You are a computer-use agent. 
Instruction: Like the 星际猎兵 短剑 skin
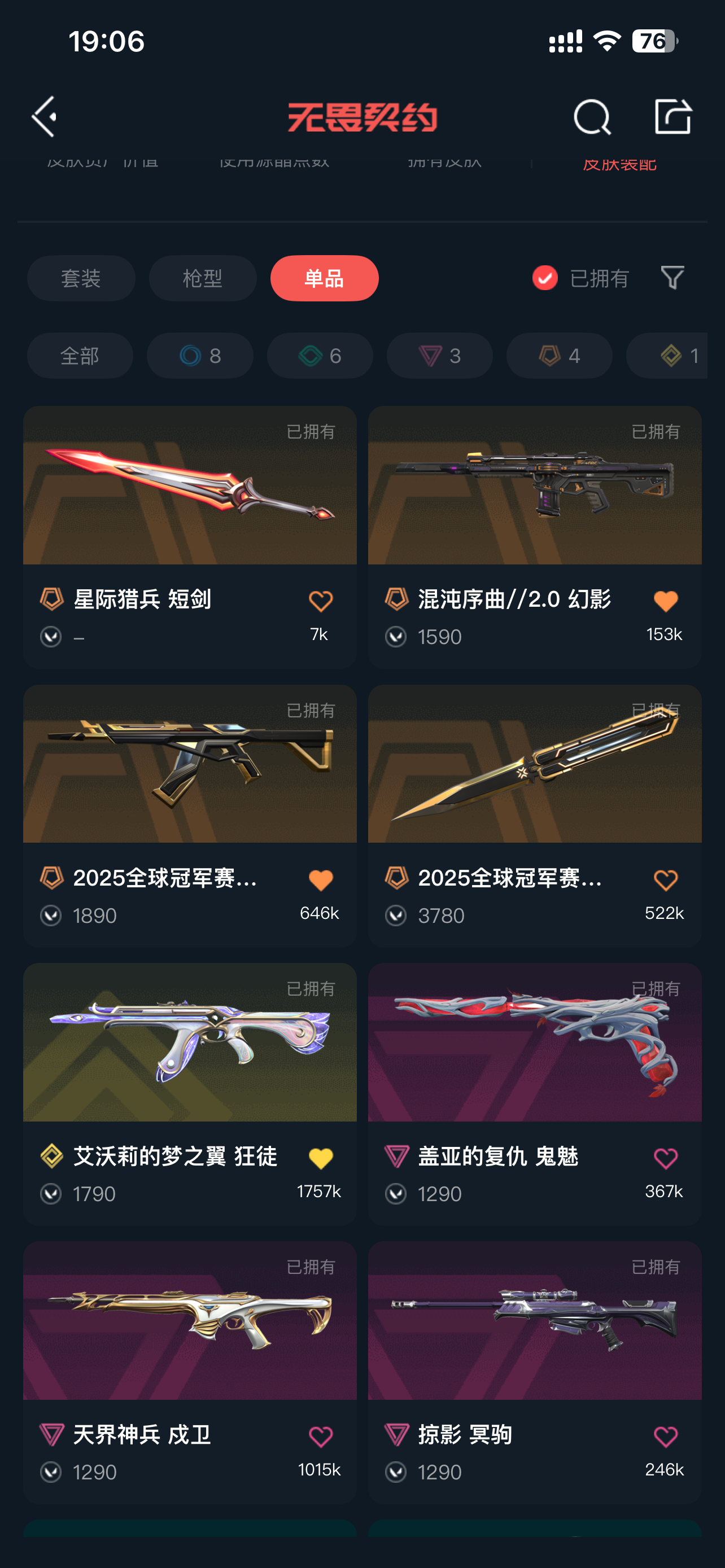click(320, 601)
